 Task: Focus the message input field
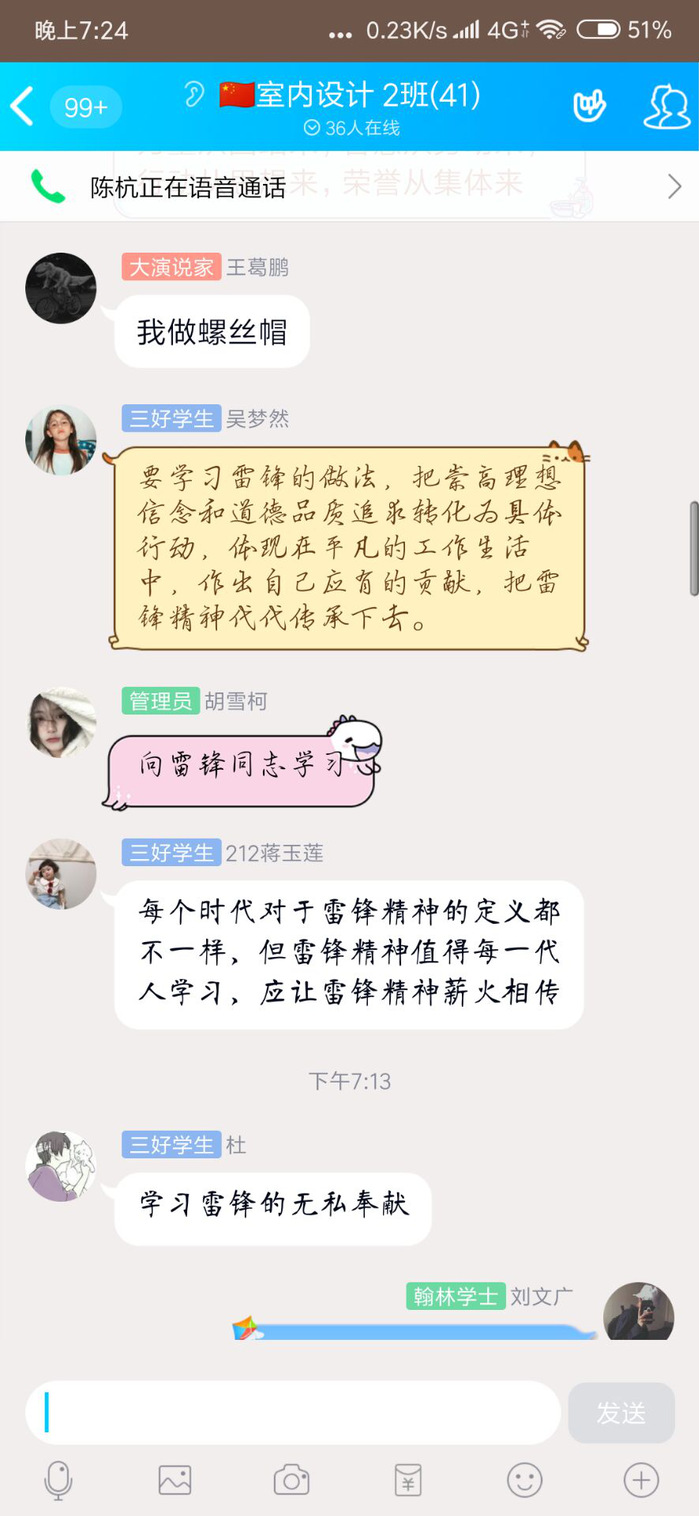292,1412
